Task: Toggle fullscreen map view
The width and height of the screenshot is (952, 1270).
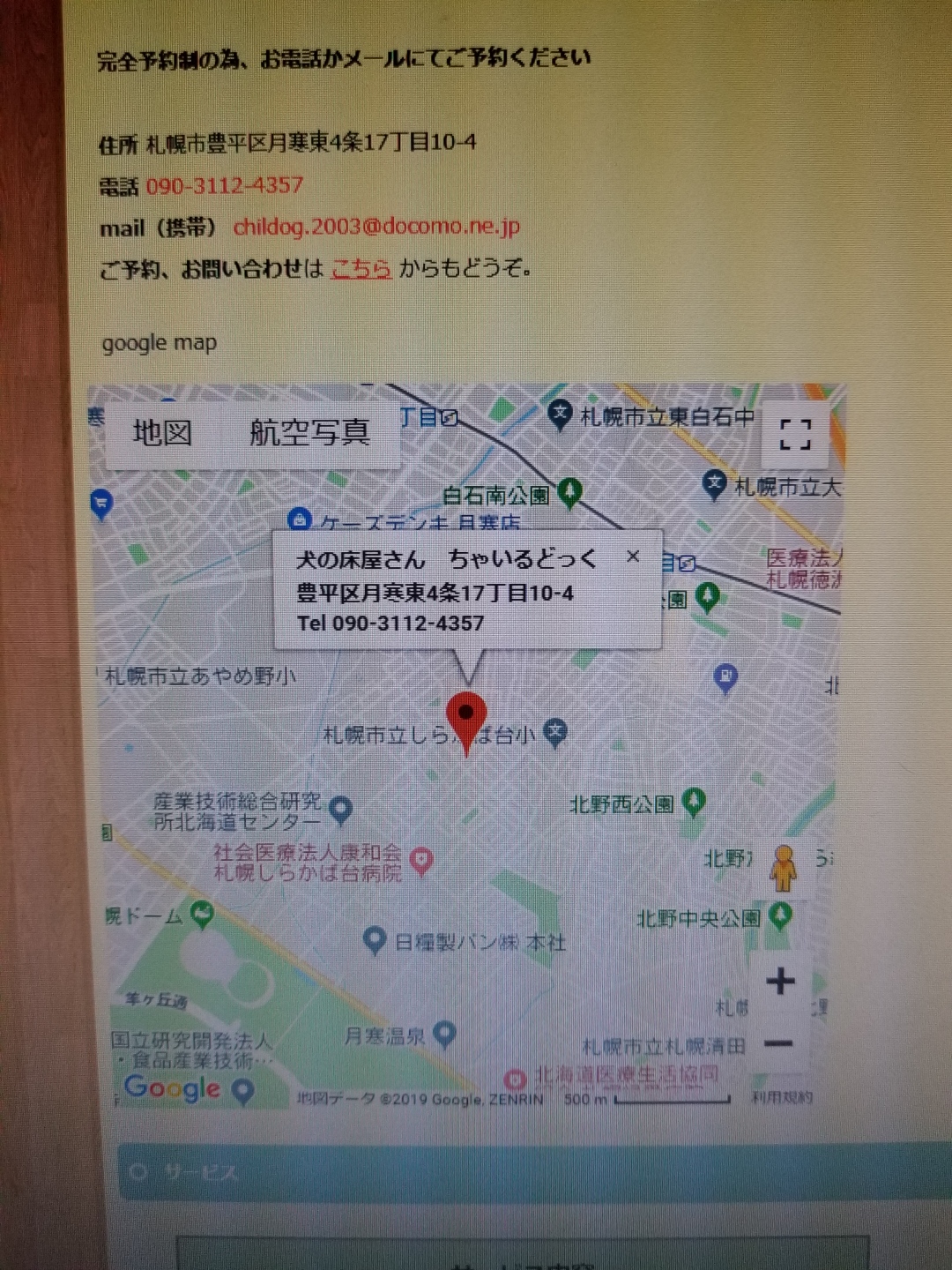Action: coord(795,434)
